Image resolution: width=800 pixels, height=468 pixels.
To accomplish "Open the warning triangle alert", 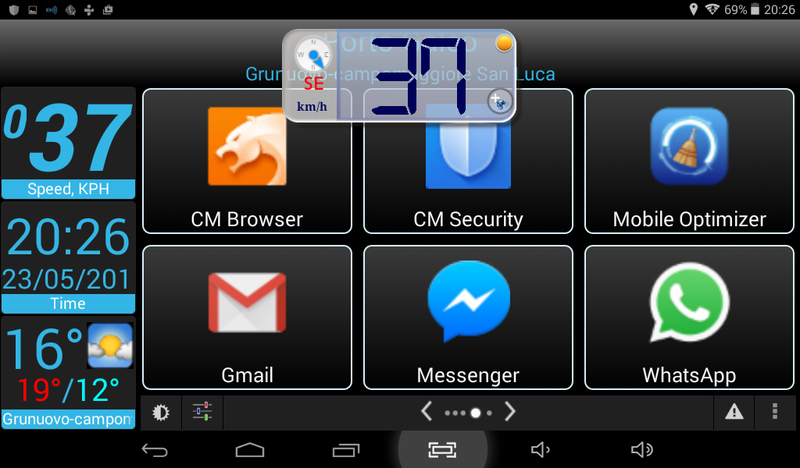I will click(734, 411).
